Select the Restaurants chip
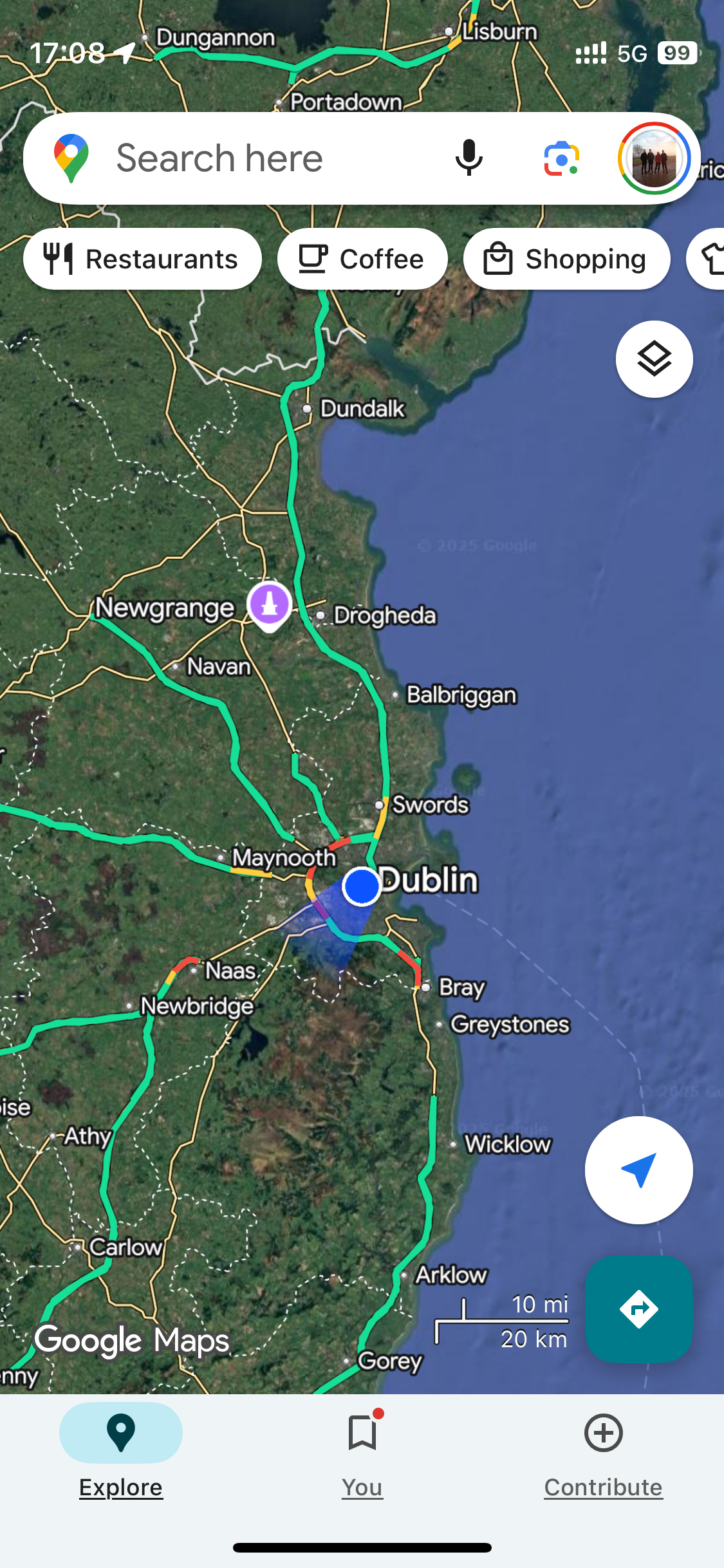The image size is (724, 1568). tap(142, 259)
